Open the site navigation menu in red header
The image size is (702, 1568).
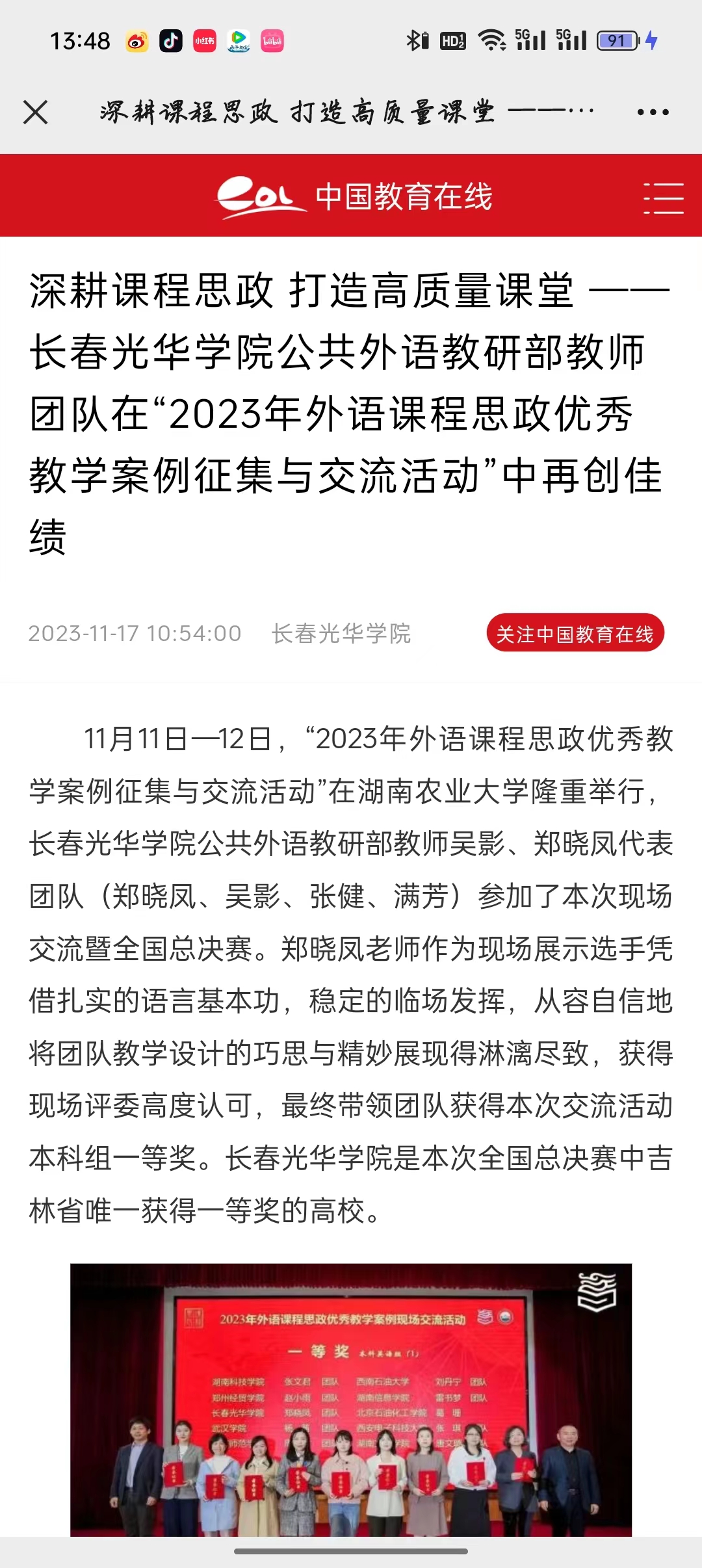pos(663,198)
